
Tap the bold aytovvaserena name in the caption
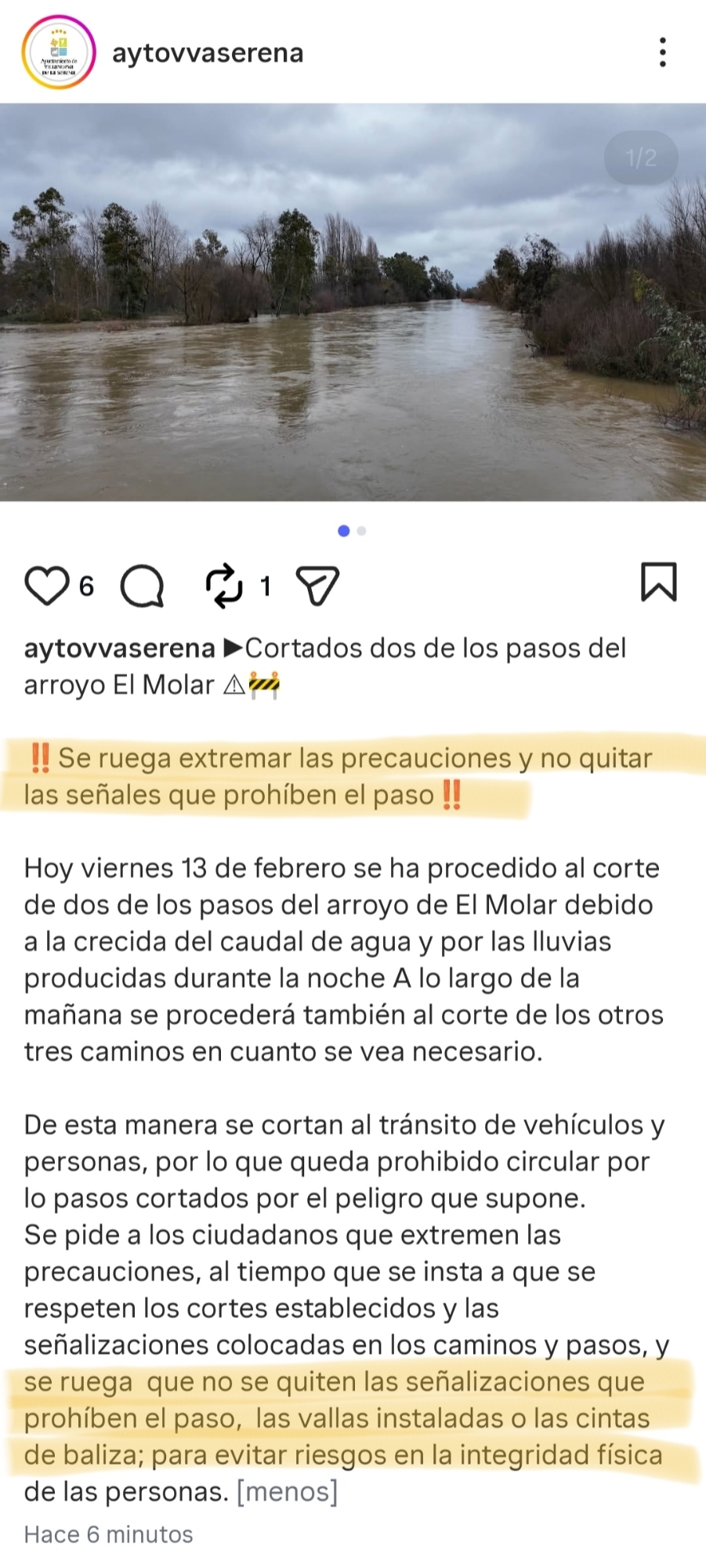[119, 648]
